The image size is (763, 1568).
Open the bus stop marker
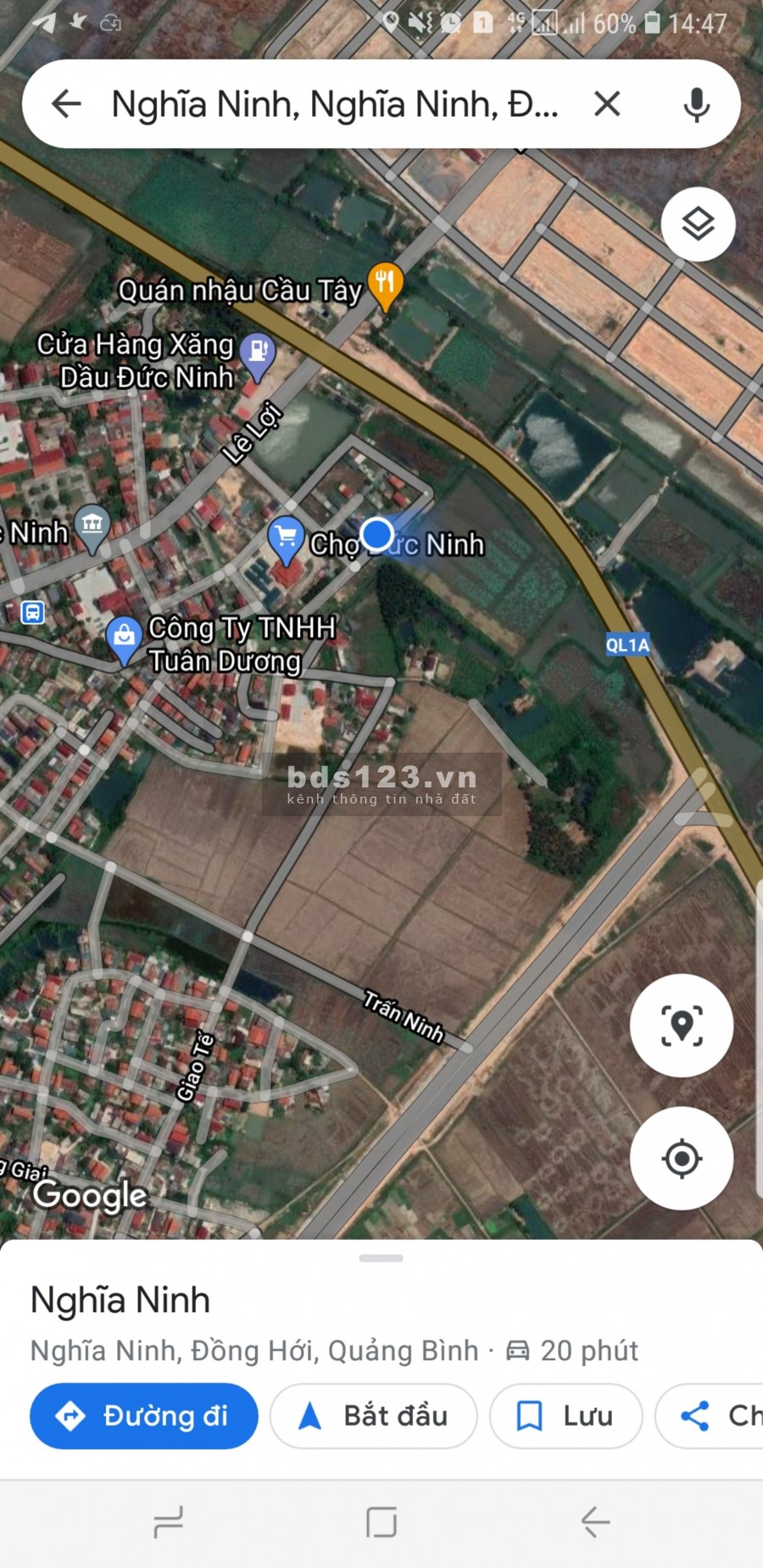click(x=33, y=612)
